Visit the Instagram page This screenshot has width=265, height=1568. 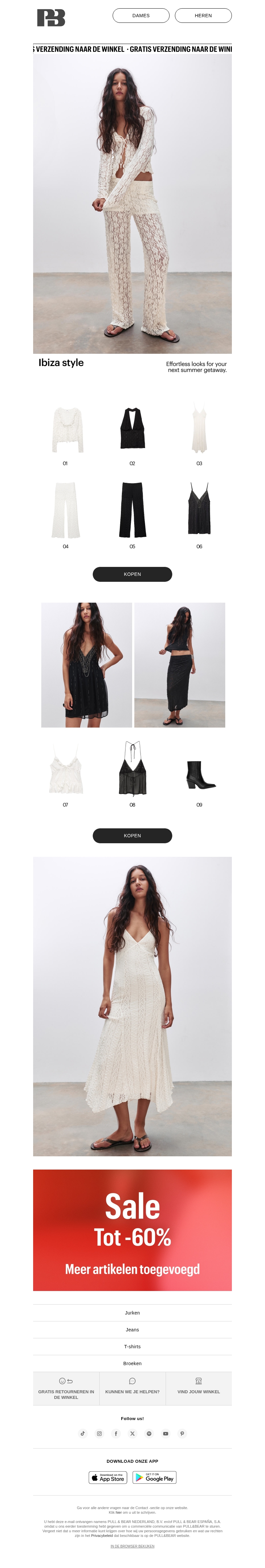pos(99,1434)
